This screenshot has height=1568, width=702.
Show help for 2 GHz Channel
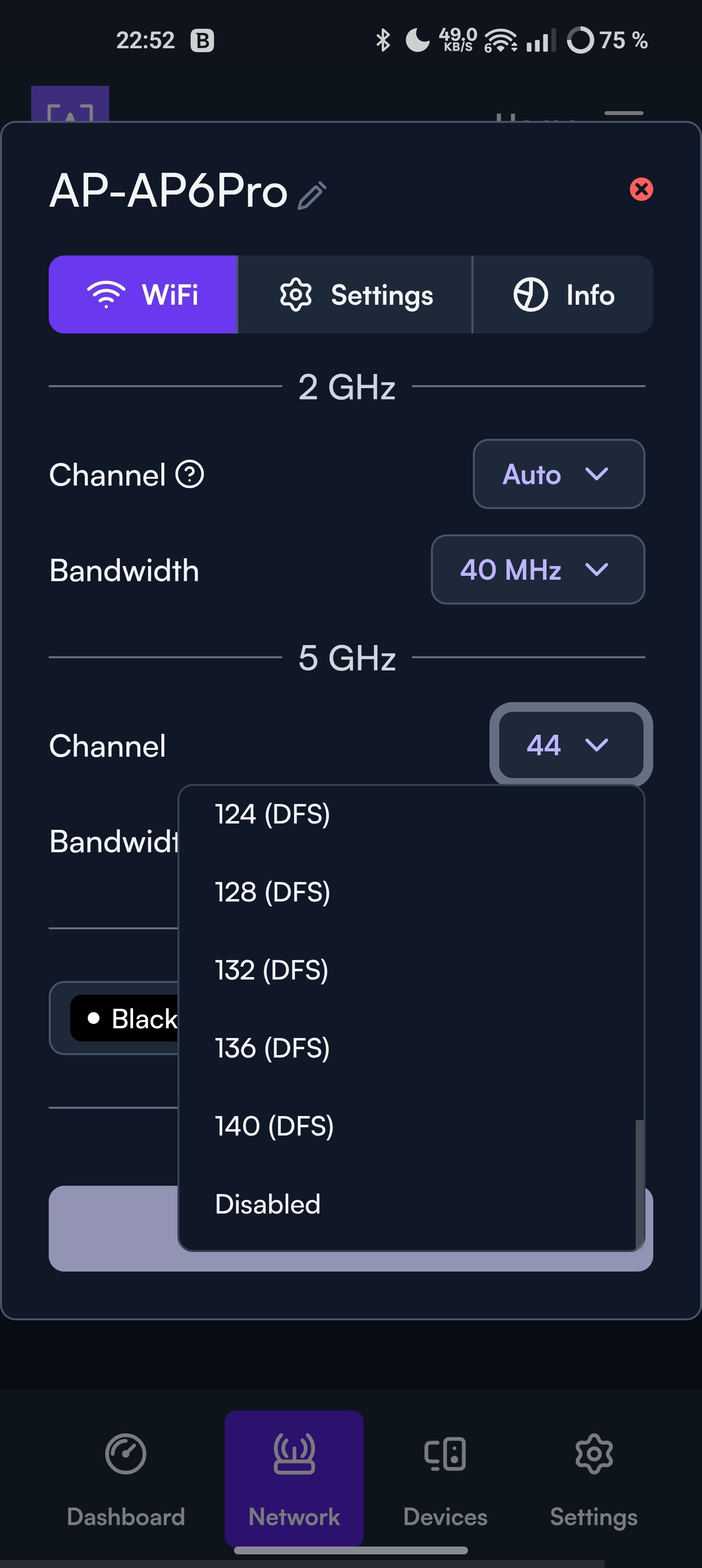coord(190,474)
